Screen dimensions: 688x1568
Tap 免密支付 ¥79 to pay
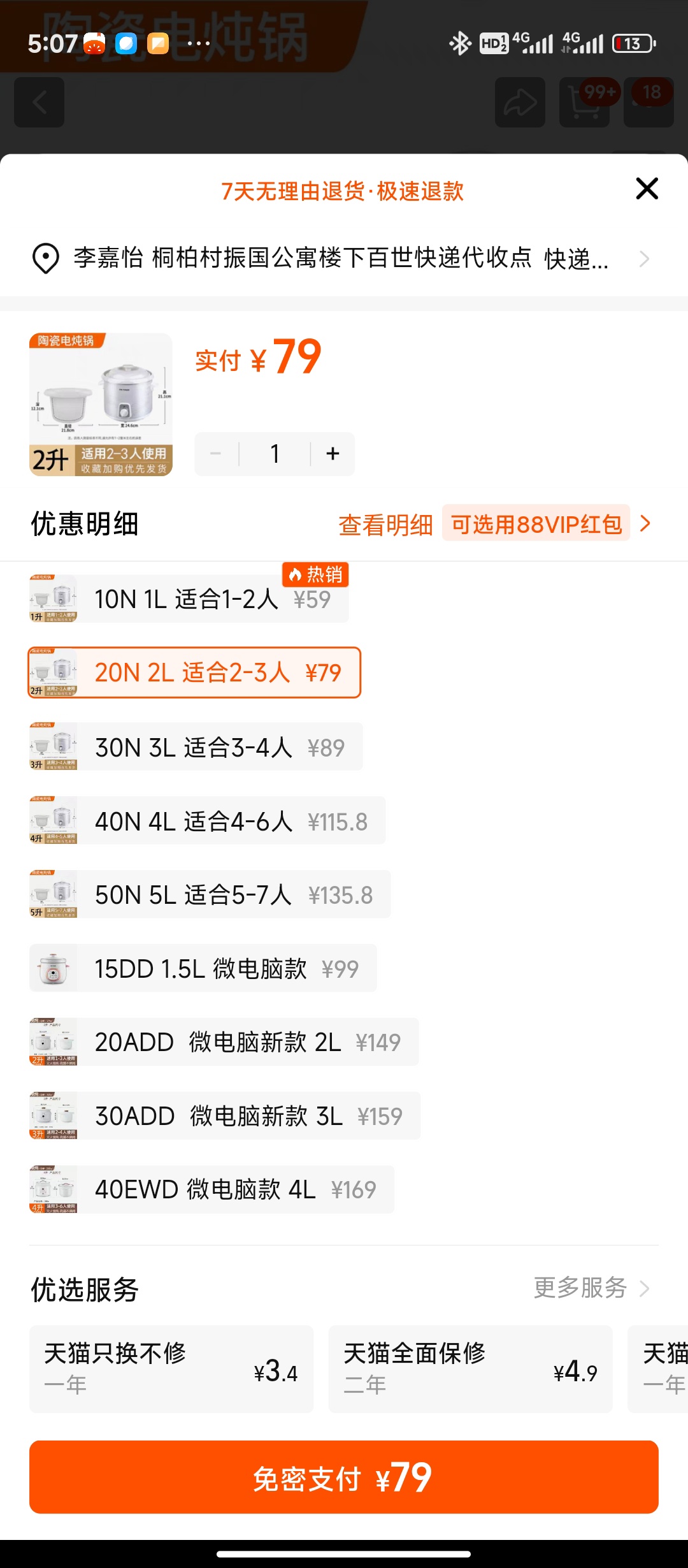[x=344, y=1477]
